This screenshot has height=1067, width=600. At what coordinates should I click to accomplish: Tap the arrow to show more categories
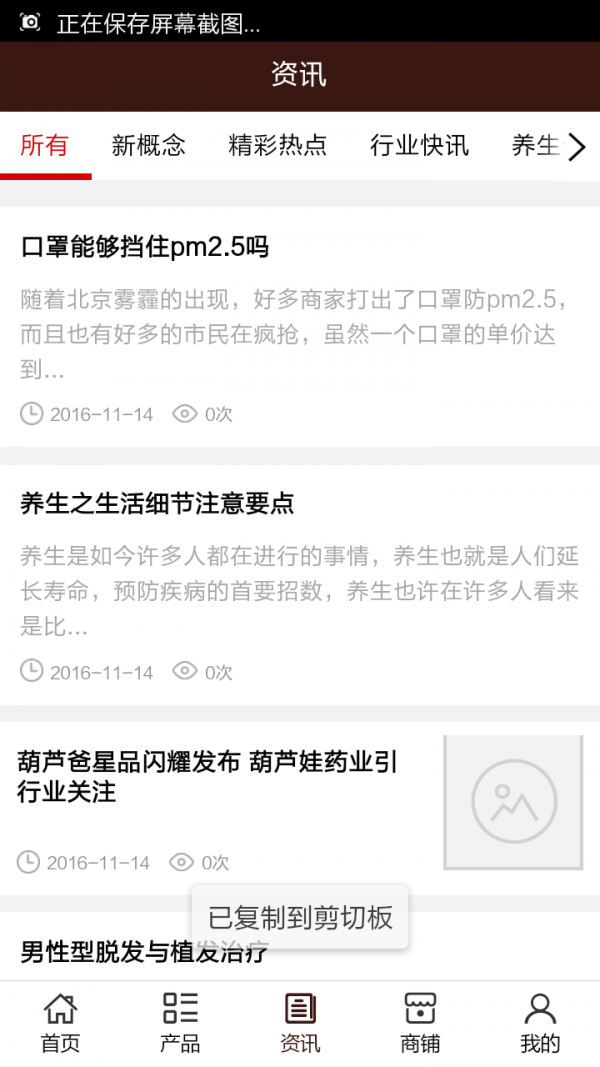tap(577, 147)
